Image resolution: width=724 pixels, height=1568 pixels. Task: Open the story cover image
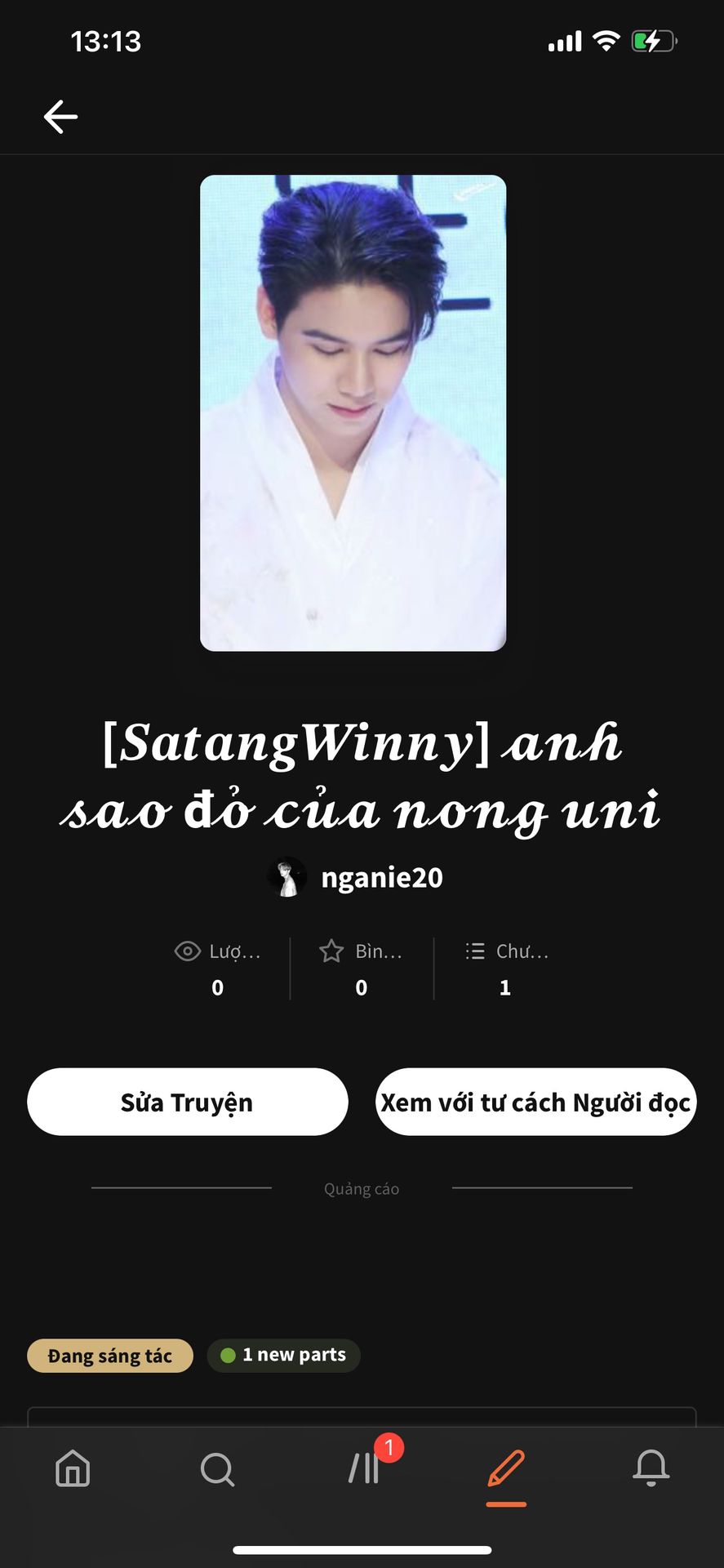tap(353, 412)
